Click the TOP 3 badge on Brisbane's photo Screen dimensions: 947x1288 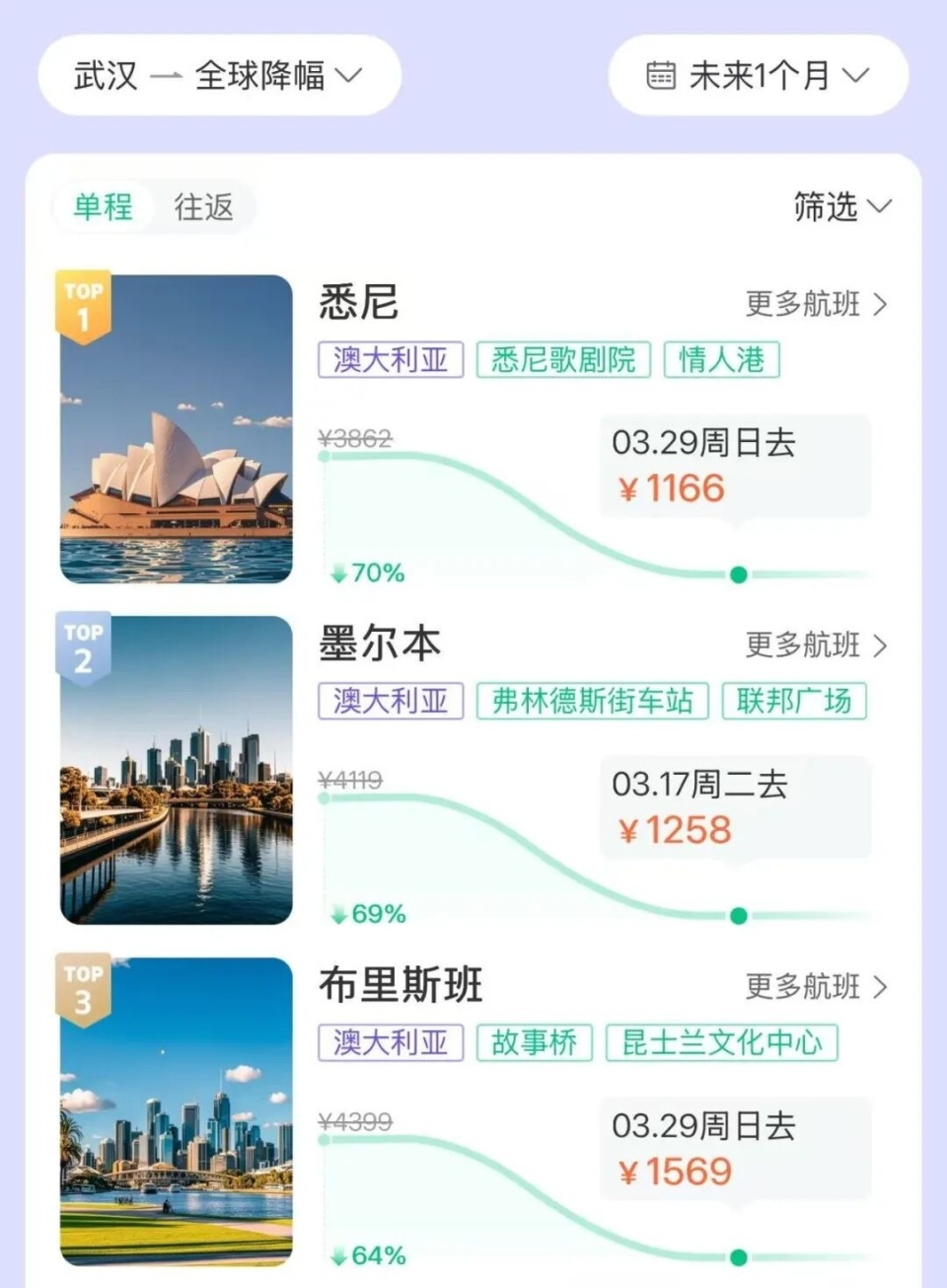pos(84,985)
